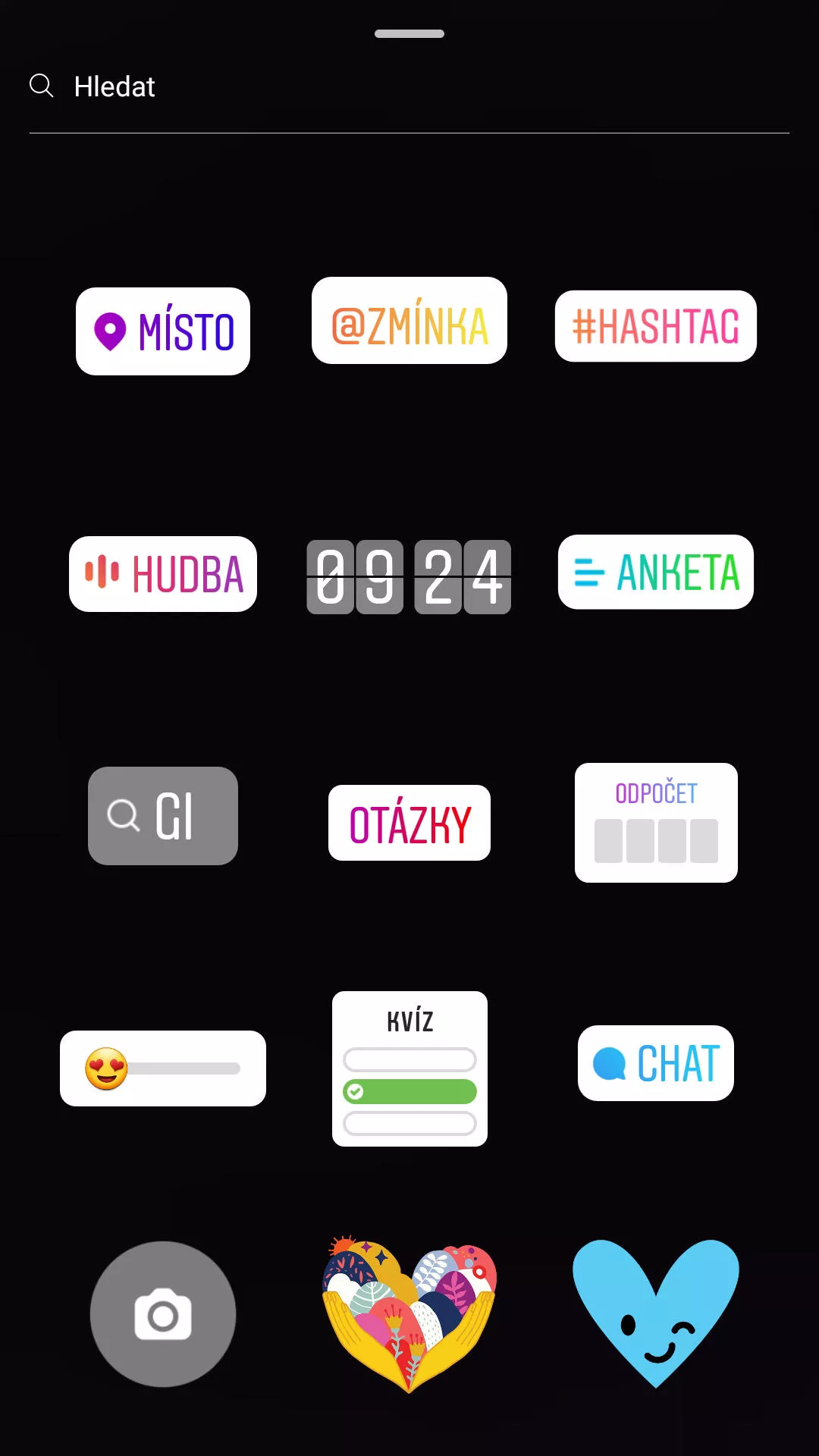Pick the ANKETA poll sticker
The width and height of the screenshot is (819, 1456).
(x=656, y=572)
